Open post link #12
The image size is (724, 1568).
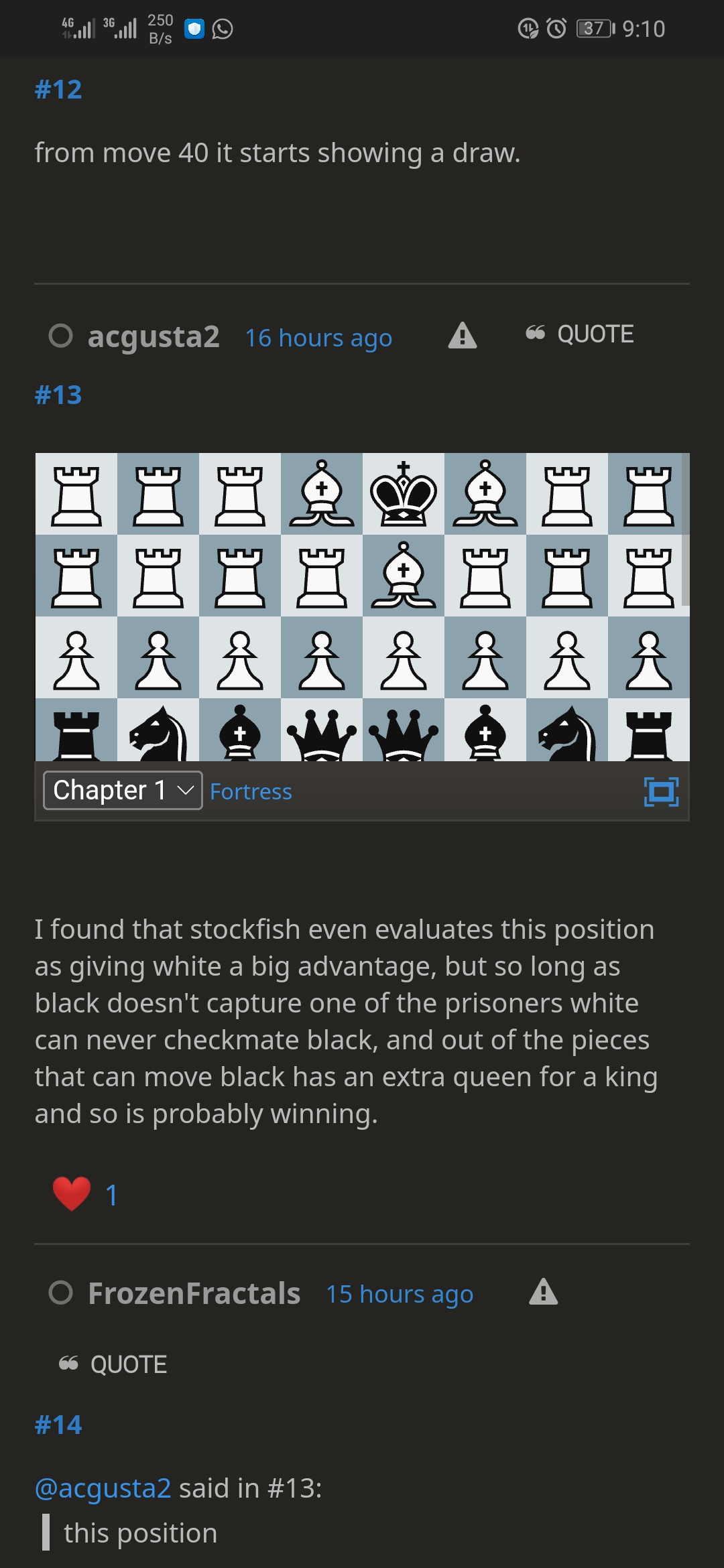pyautogui.click(x=58, y=89)
